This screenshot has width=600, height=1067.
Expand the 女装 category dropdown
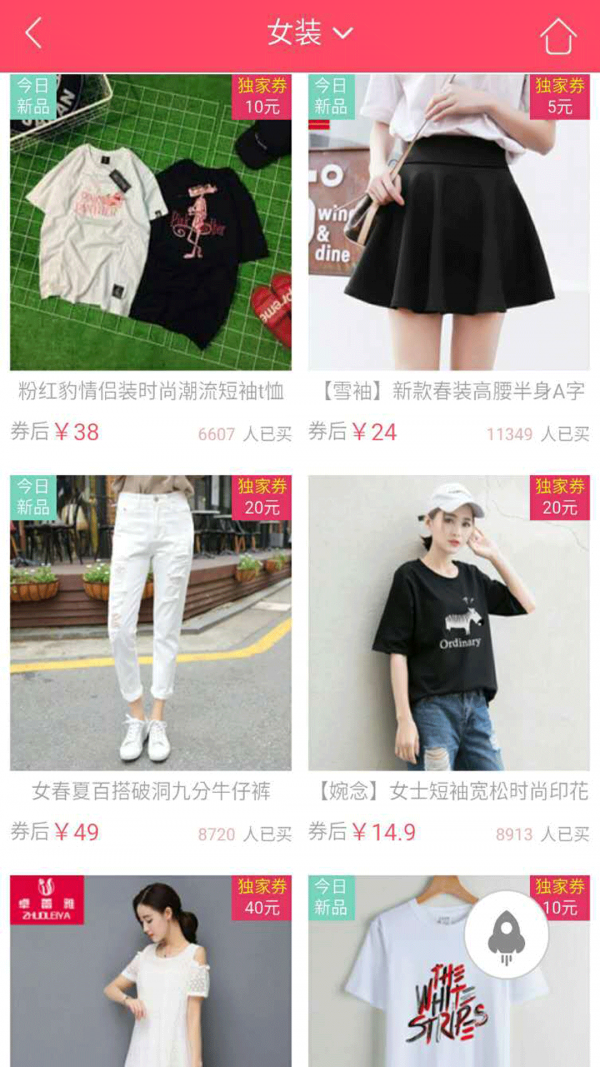[x=310, y=33]
